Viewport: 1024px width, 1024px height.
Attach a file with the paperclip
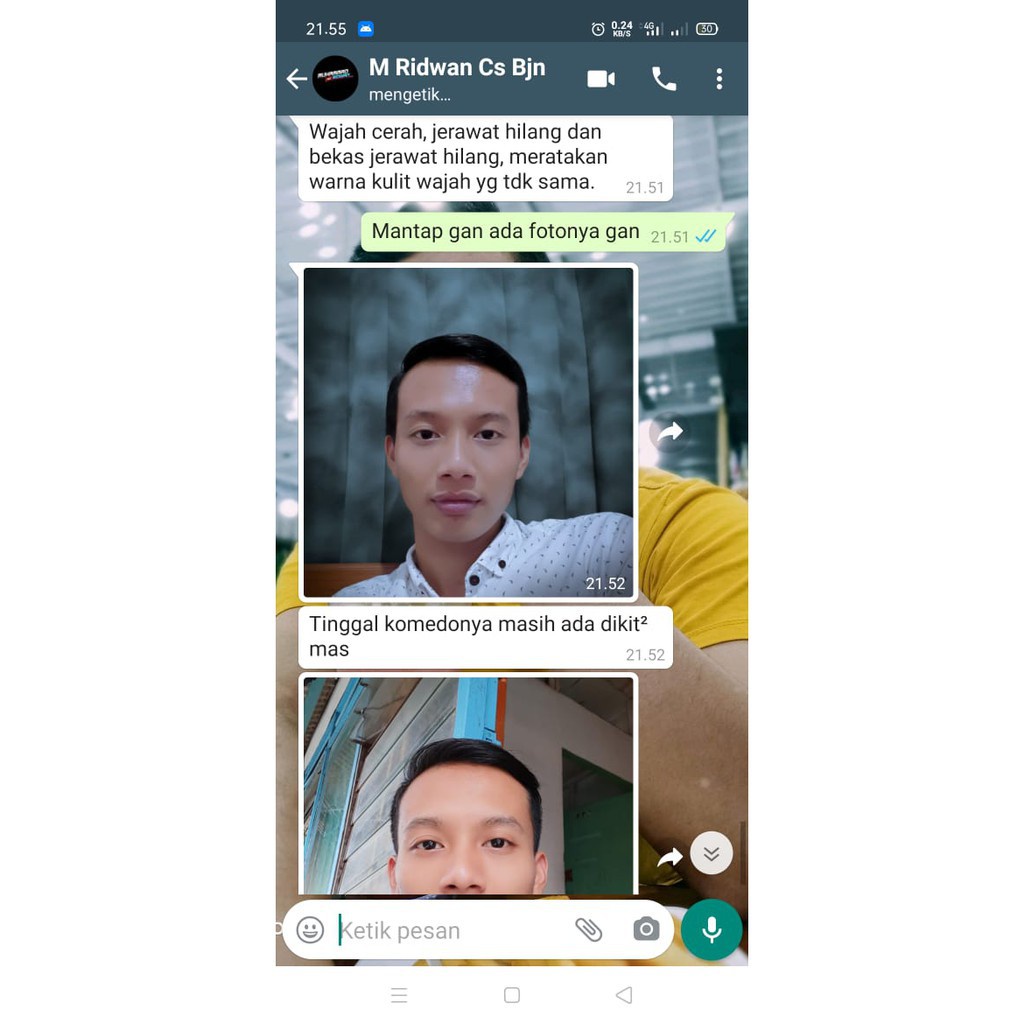tap(589, 930)
